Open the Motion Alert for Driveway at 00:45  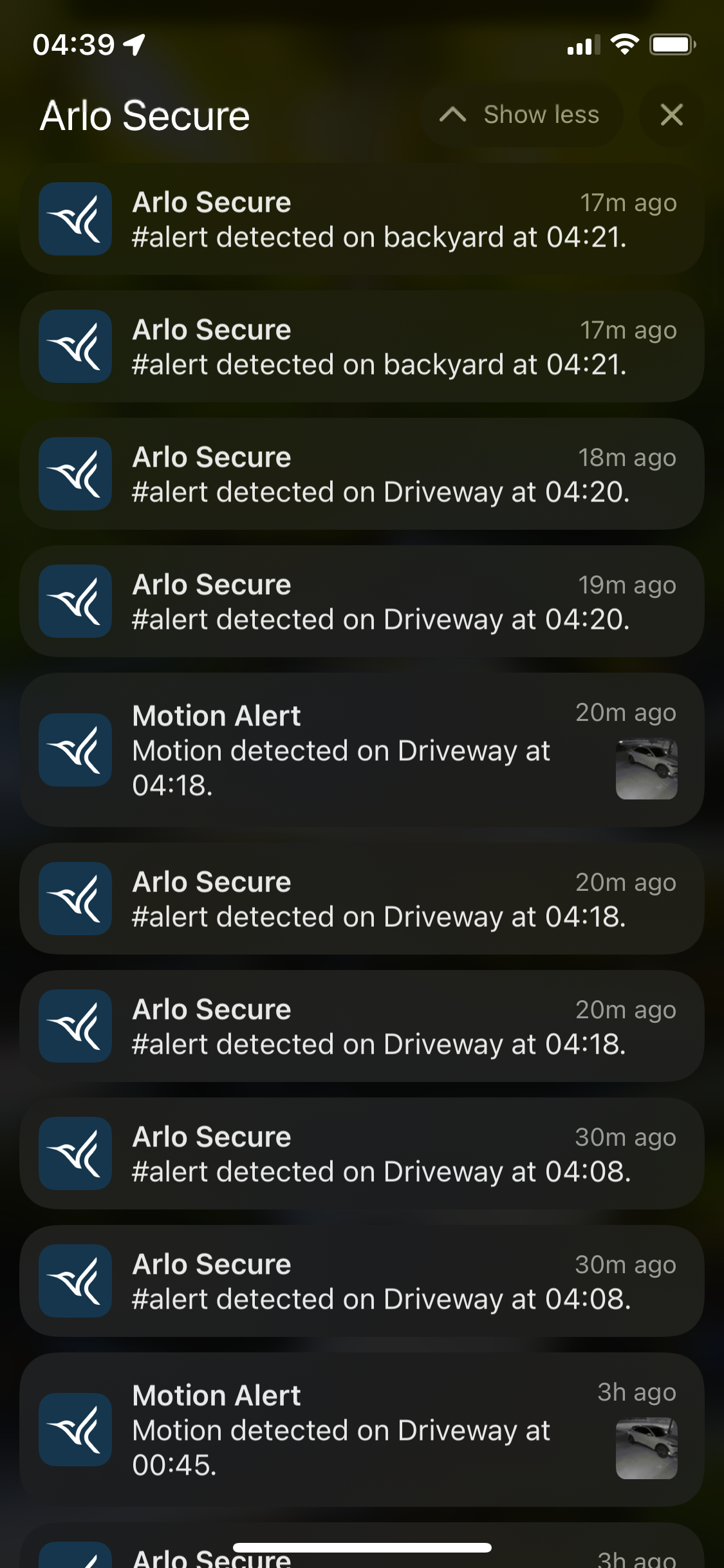tap(362, 1430)
